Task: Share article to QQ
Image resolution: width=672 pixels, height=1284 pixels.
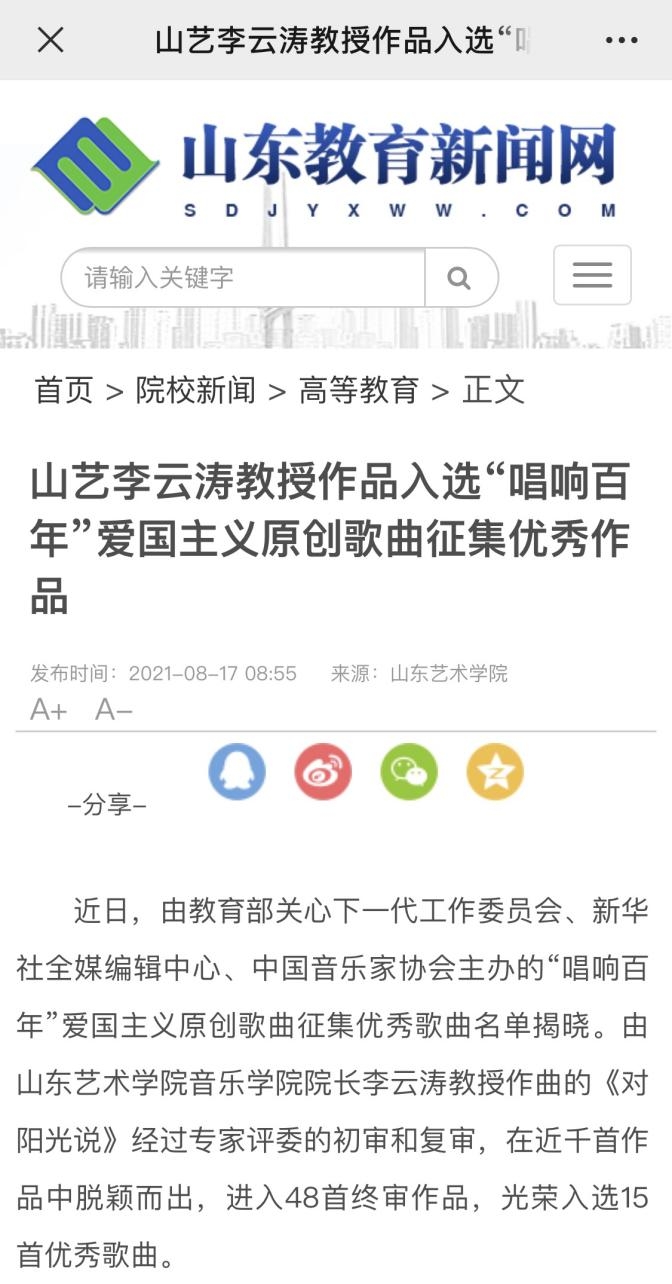Action: tap(237, 772)
